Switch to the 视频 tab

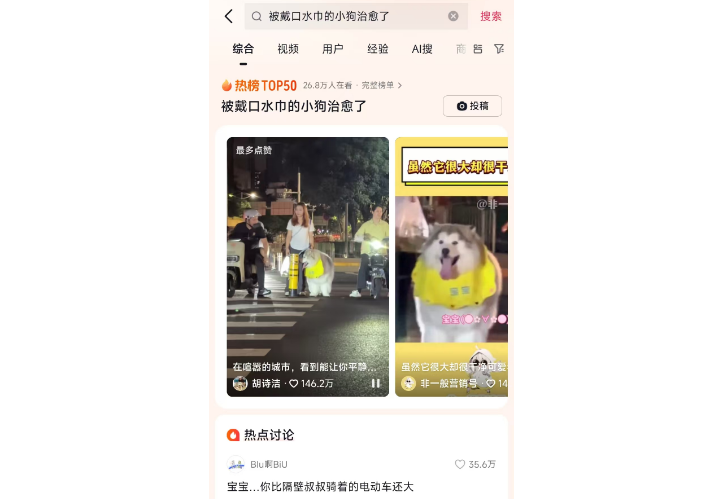coord(288,49)
